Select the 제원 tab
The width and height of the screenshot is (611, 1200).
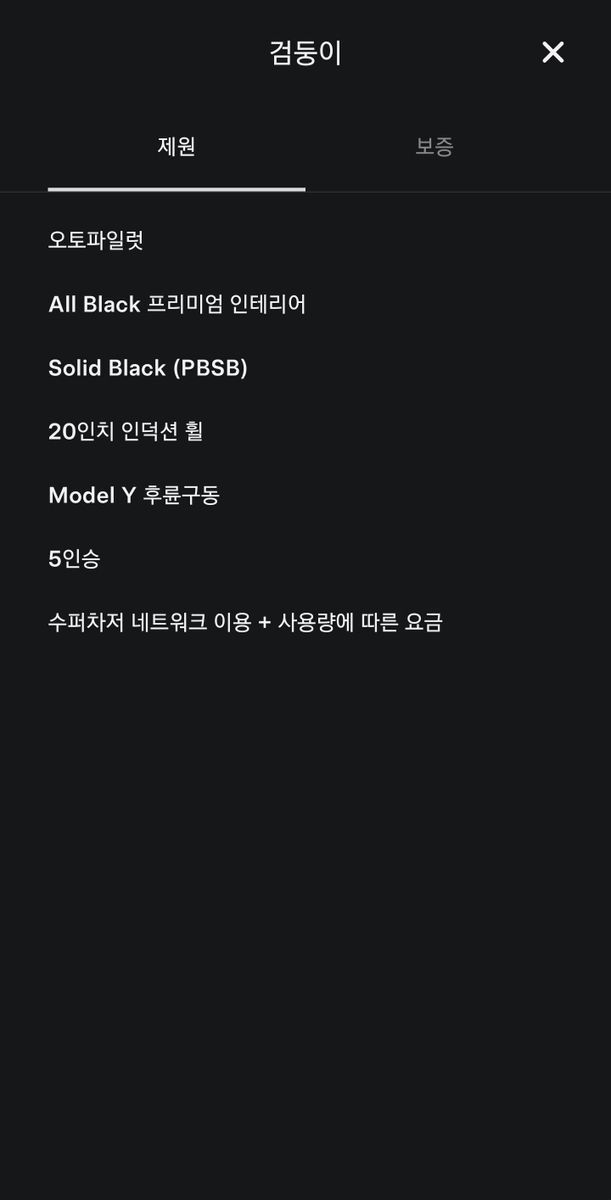pyautogui.click(x=176, y=147)
